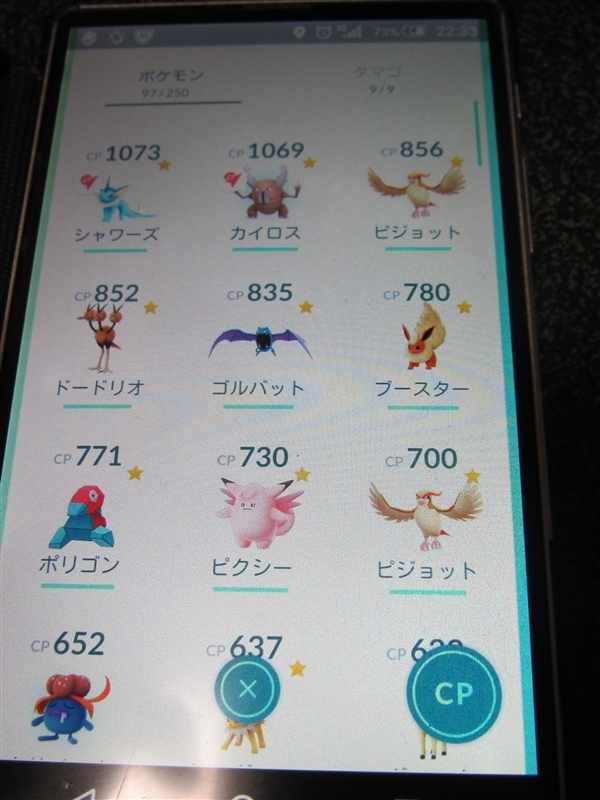Image resolution: width=600 pixels, height=800 pixels.
Task: View ピジョット with CP 700
Action: pyautogui.click(x=426, y=515)
